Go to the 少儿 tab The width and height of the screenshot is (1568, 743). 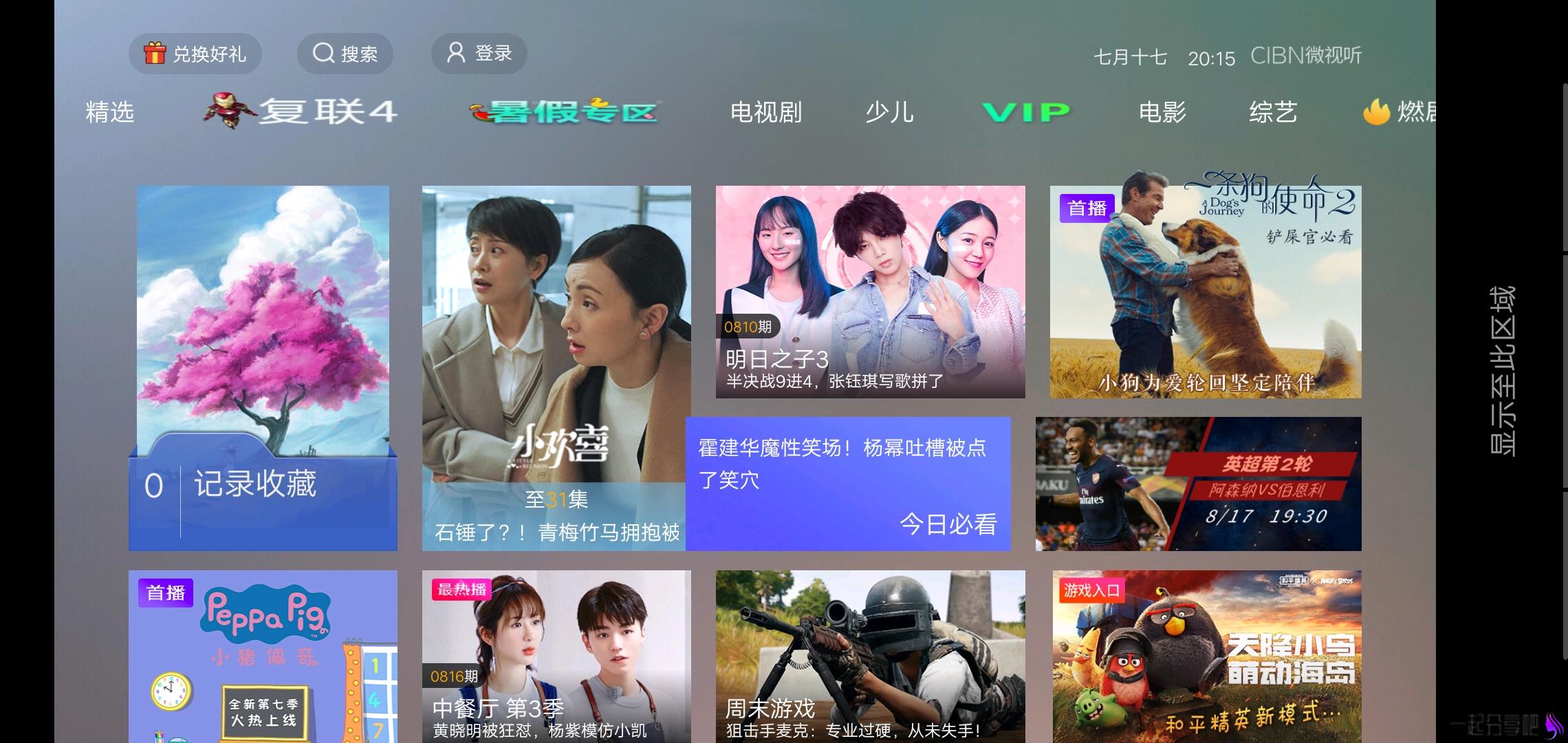coord(889,111)
